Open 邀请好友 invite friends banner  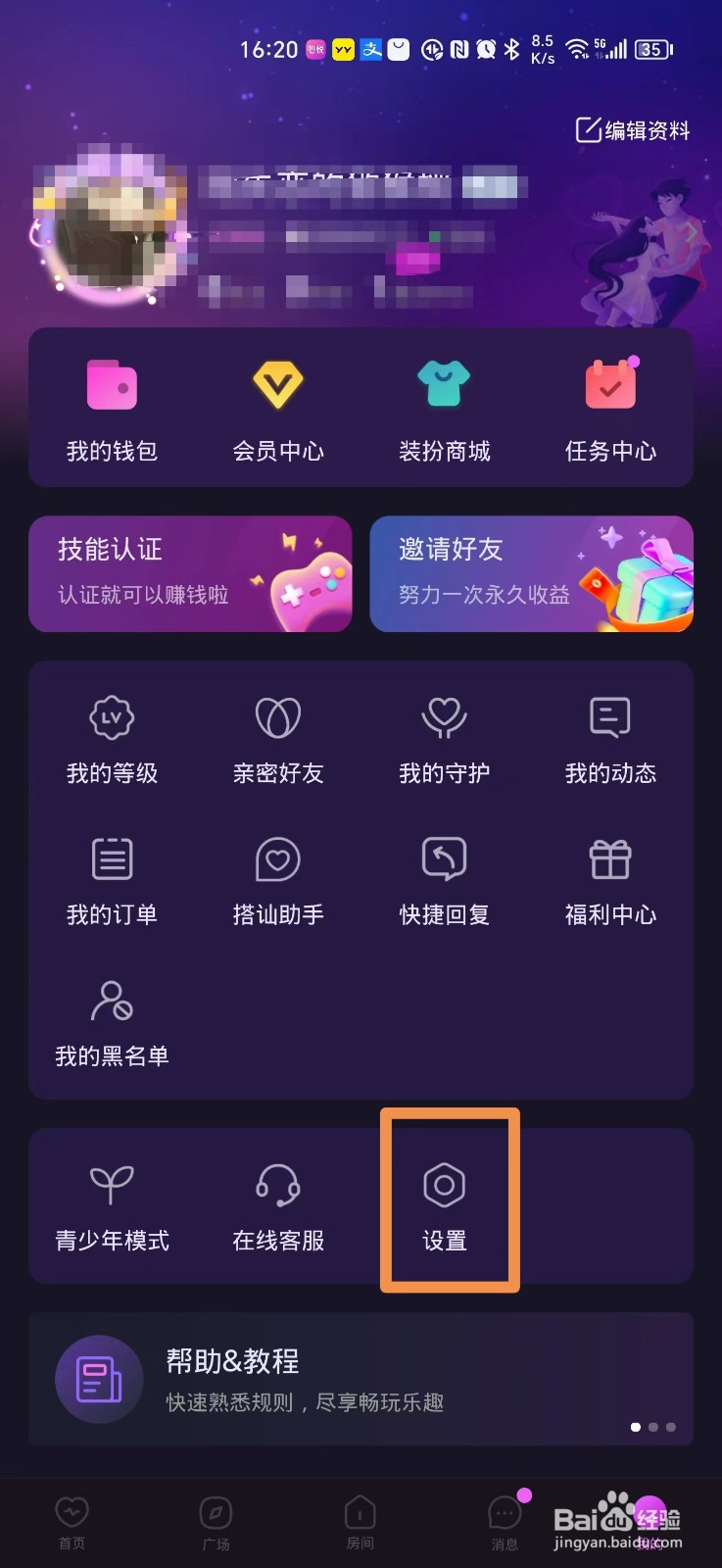(530, 574)
